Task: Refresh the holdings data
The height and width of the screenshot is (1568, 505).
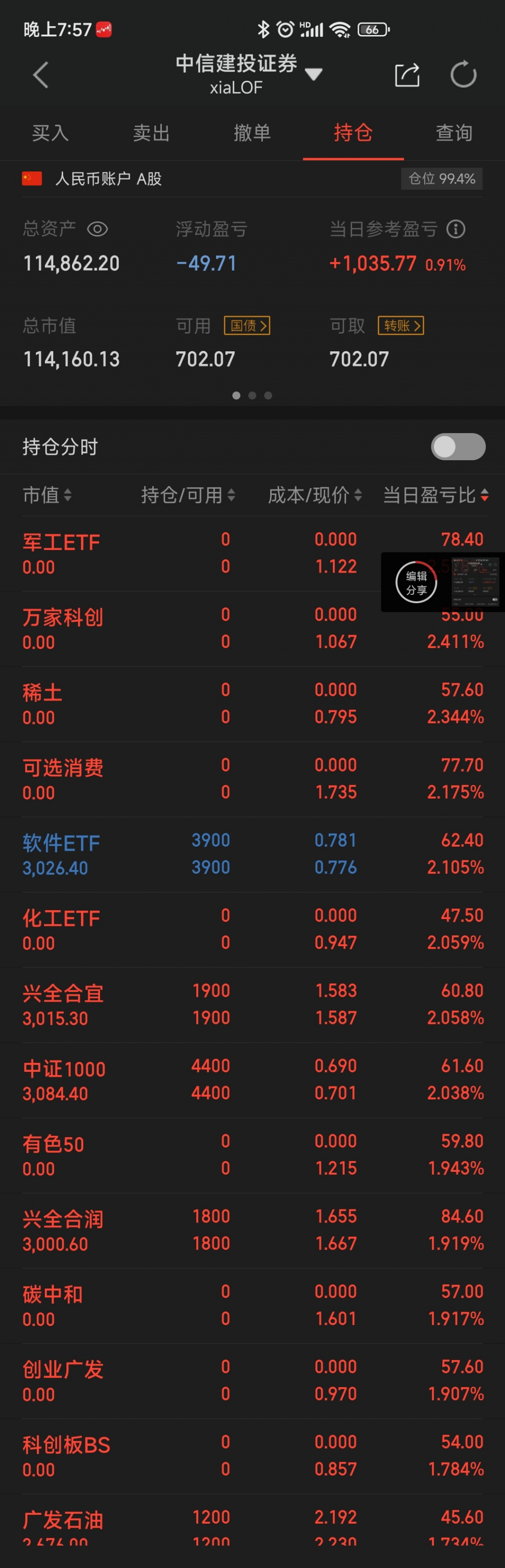Action: click(463, 75)
